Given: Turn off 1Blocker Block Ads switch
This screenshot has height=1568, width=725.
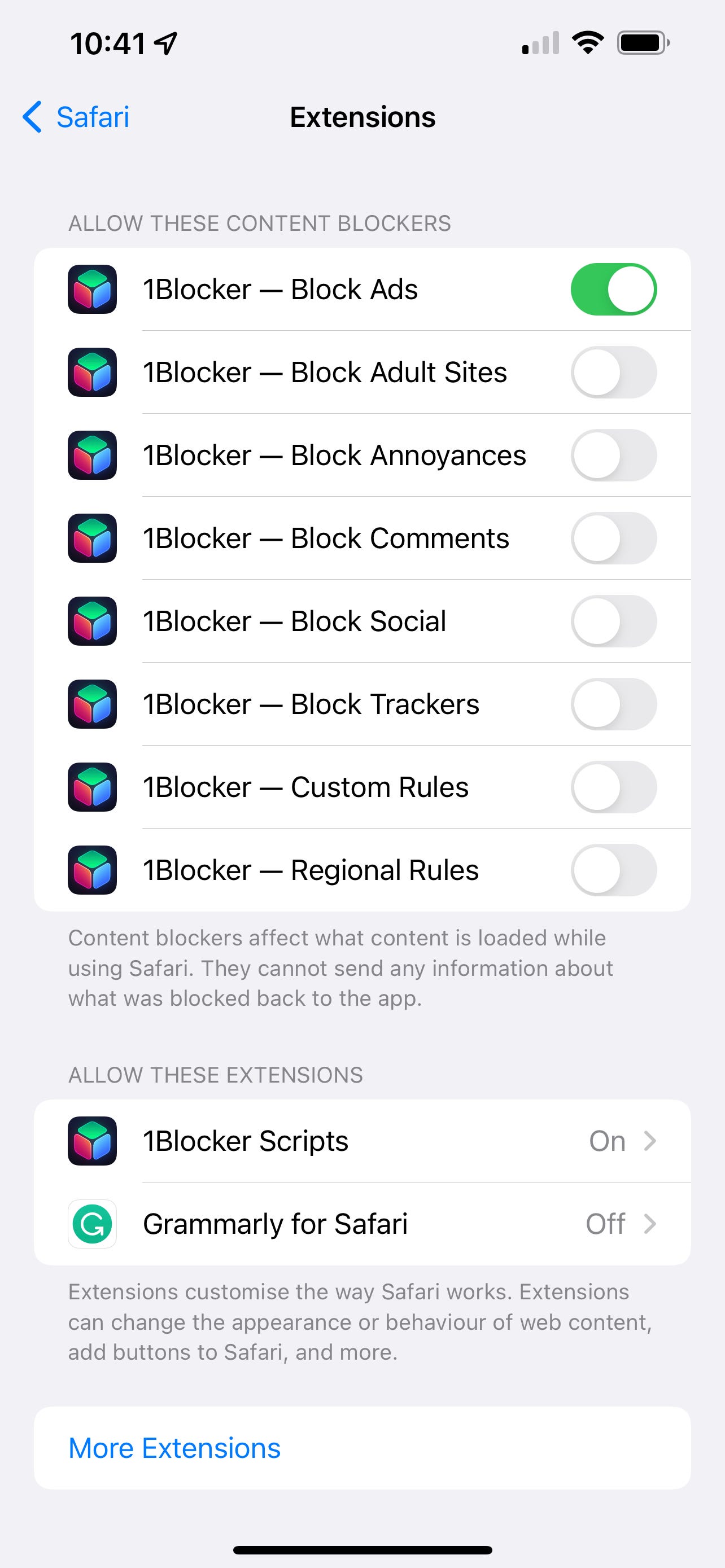Looking at the screenshot, I should (x=614, y=289).
